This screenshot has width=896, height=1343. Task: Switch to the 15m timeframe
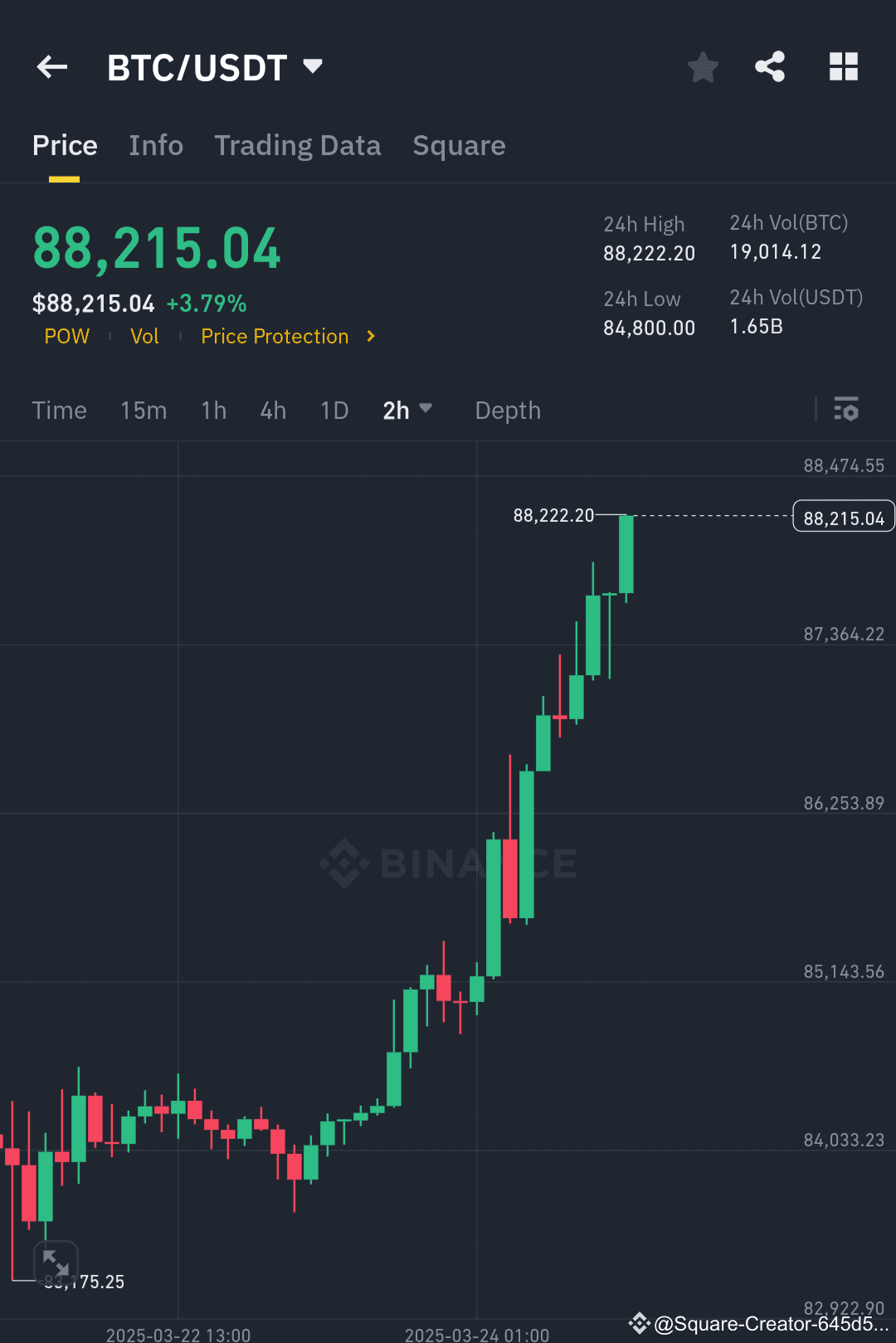point(144,410)
